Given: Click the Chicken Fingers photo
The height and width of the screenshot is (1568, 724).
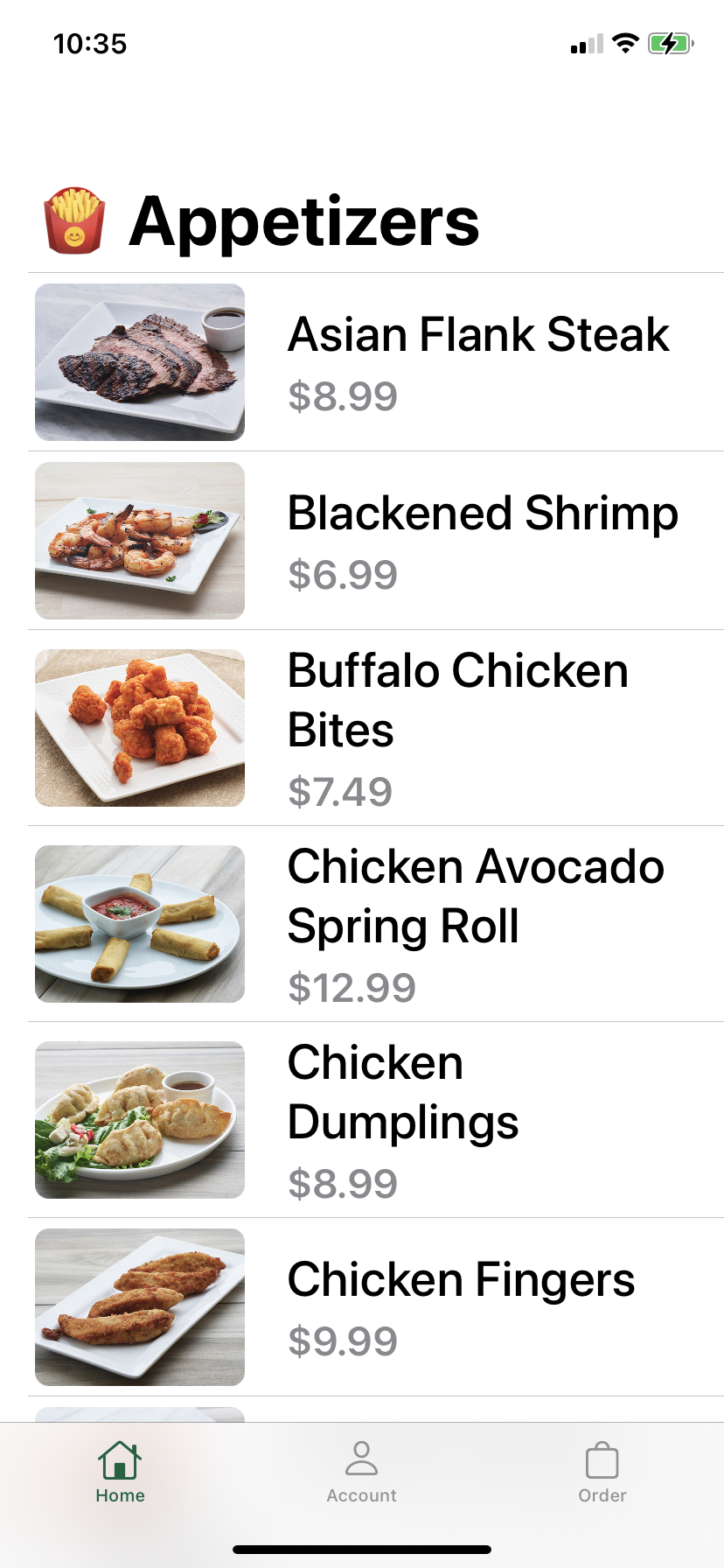Looking at the screenshot, I should click(139, 1307).
